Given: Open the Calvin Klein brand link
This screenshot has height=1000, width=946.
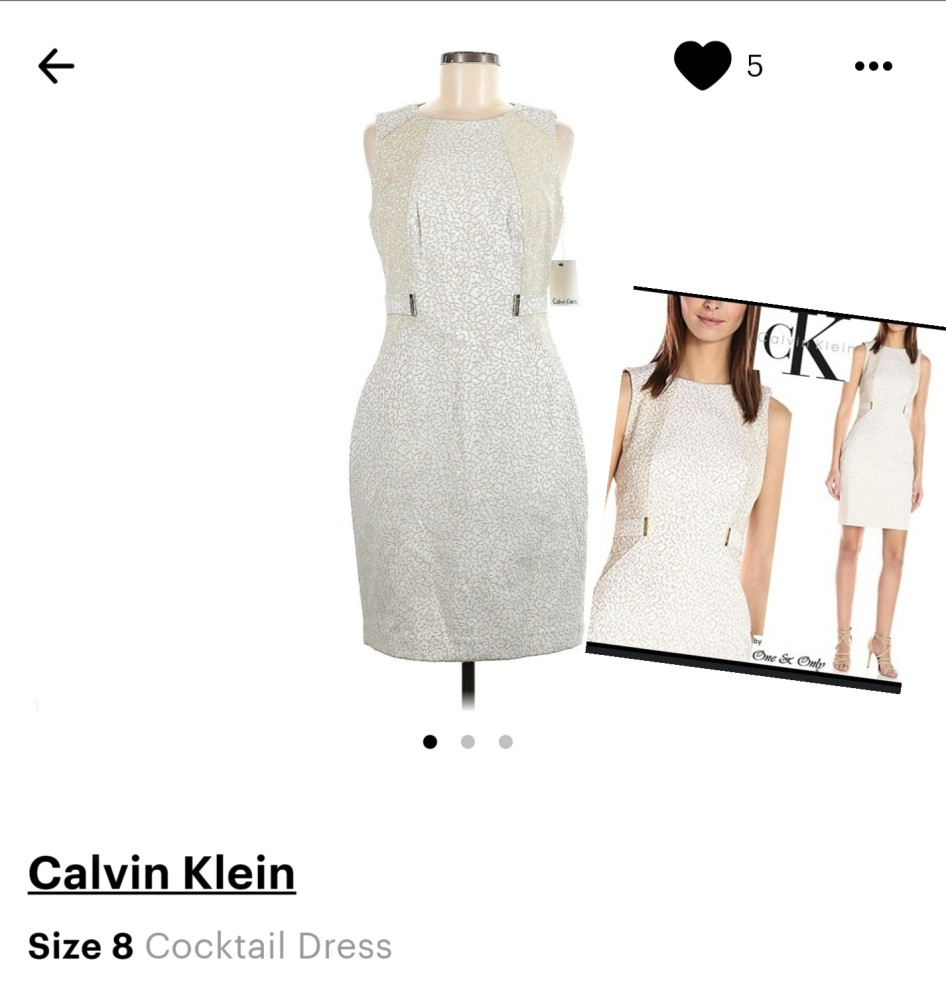Looking at the screenshot, I should tap(162, 872).
